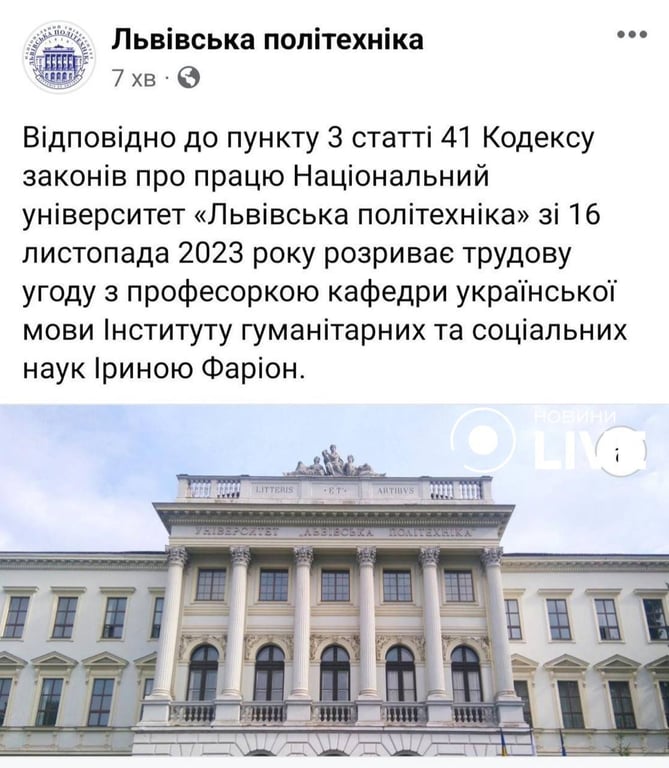Open the university building photo
The width and height of the screenshot is (669, 768).
tap(334, 600)
